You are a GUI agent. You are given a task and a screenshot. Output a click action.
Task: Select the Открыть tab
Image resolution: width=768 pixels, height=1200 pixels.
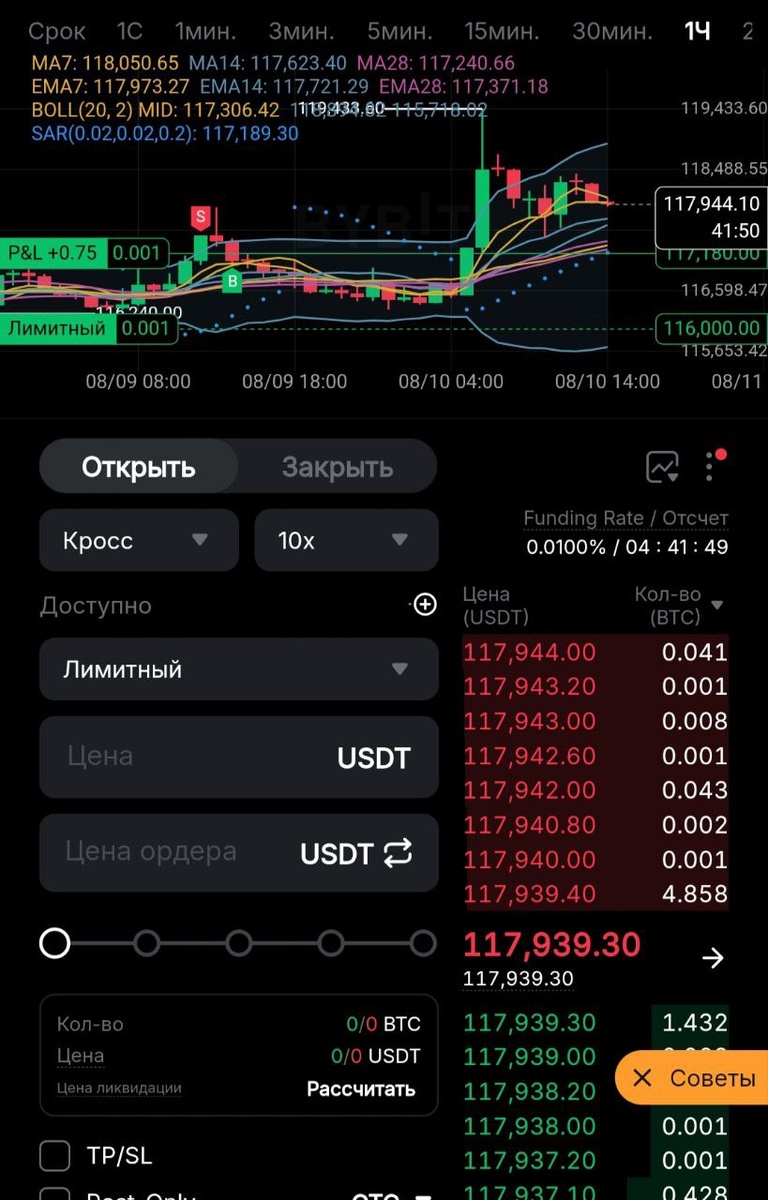[138, 467]
